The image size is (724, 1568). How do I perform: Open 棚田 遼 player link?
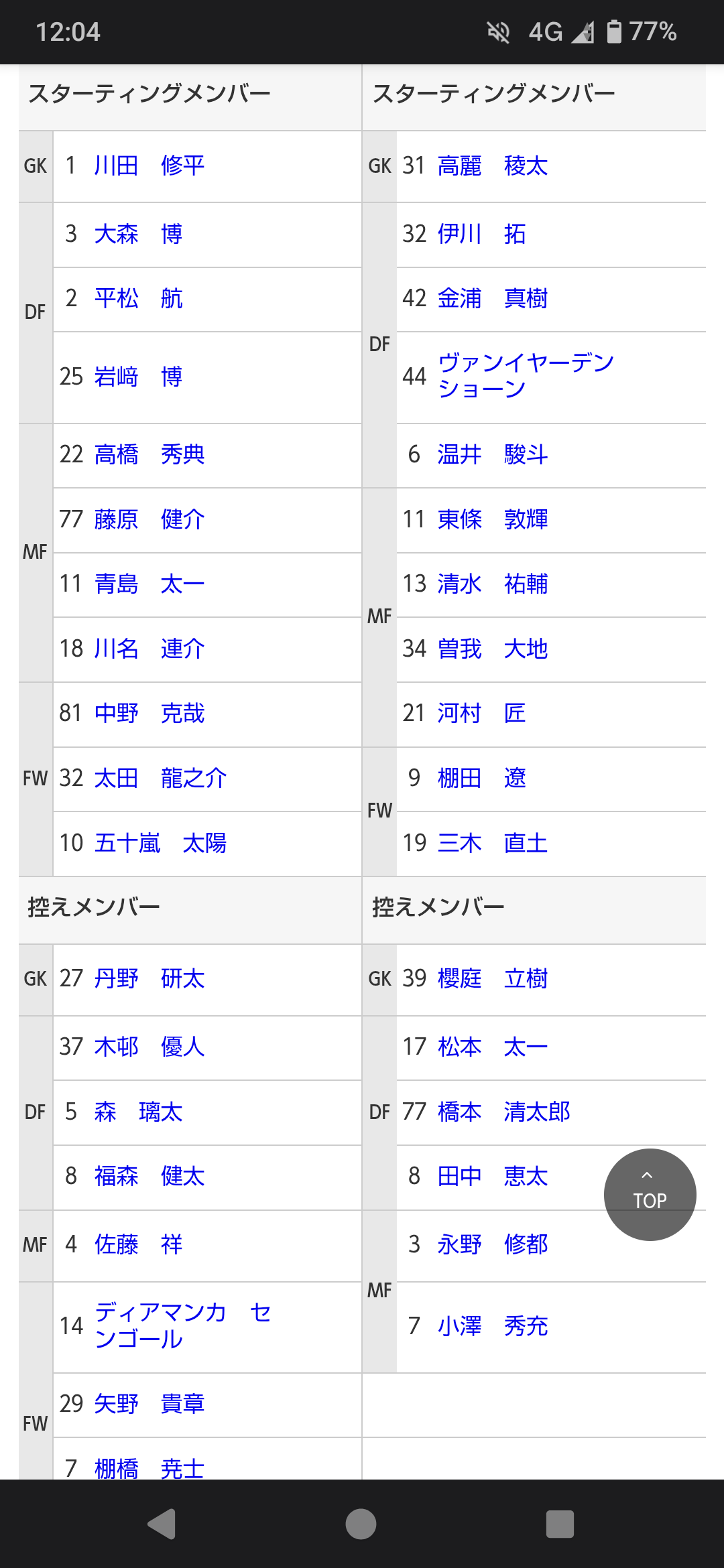(481, 778)
